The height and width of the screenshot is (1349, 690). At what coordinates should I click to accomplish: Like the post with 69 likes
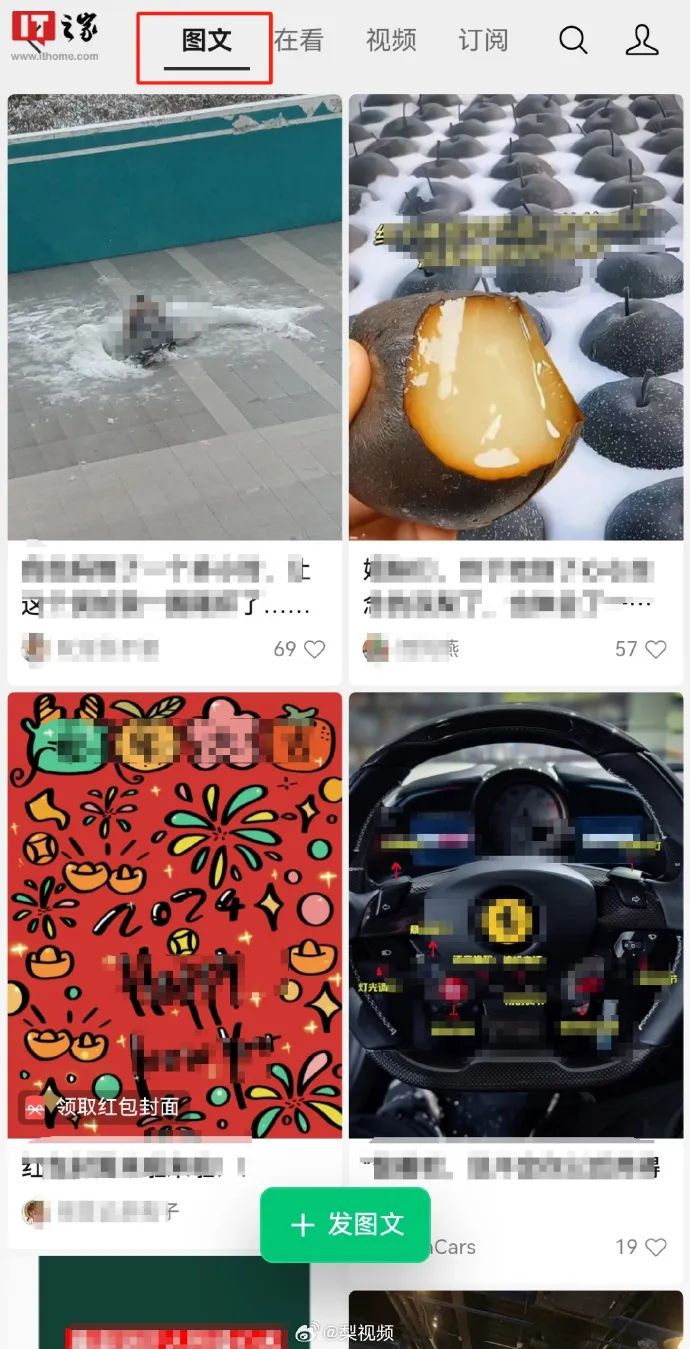(314, 649)
